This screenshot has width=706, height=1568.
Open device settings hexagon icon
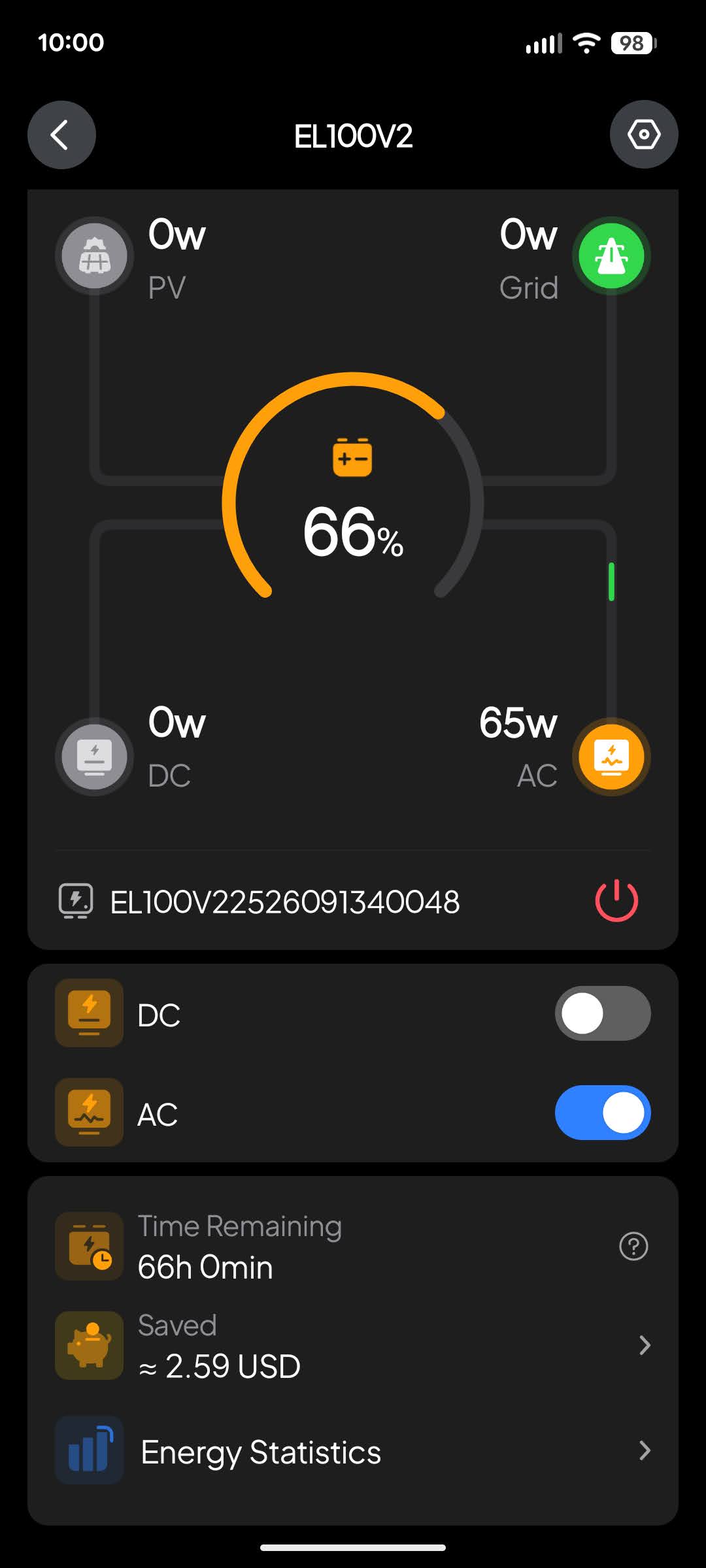[643, 135]
